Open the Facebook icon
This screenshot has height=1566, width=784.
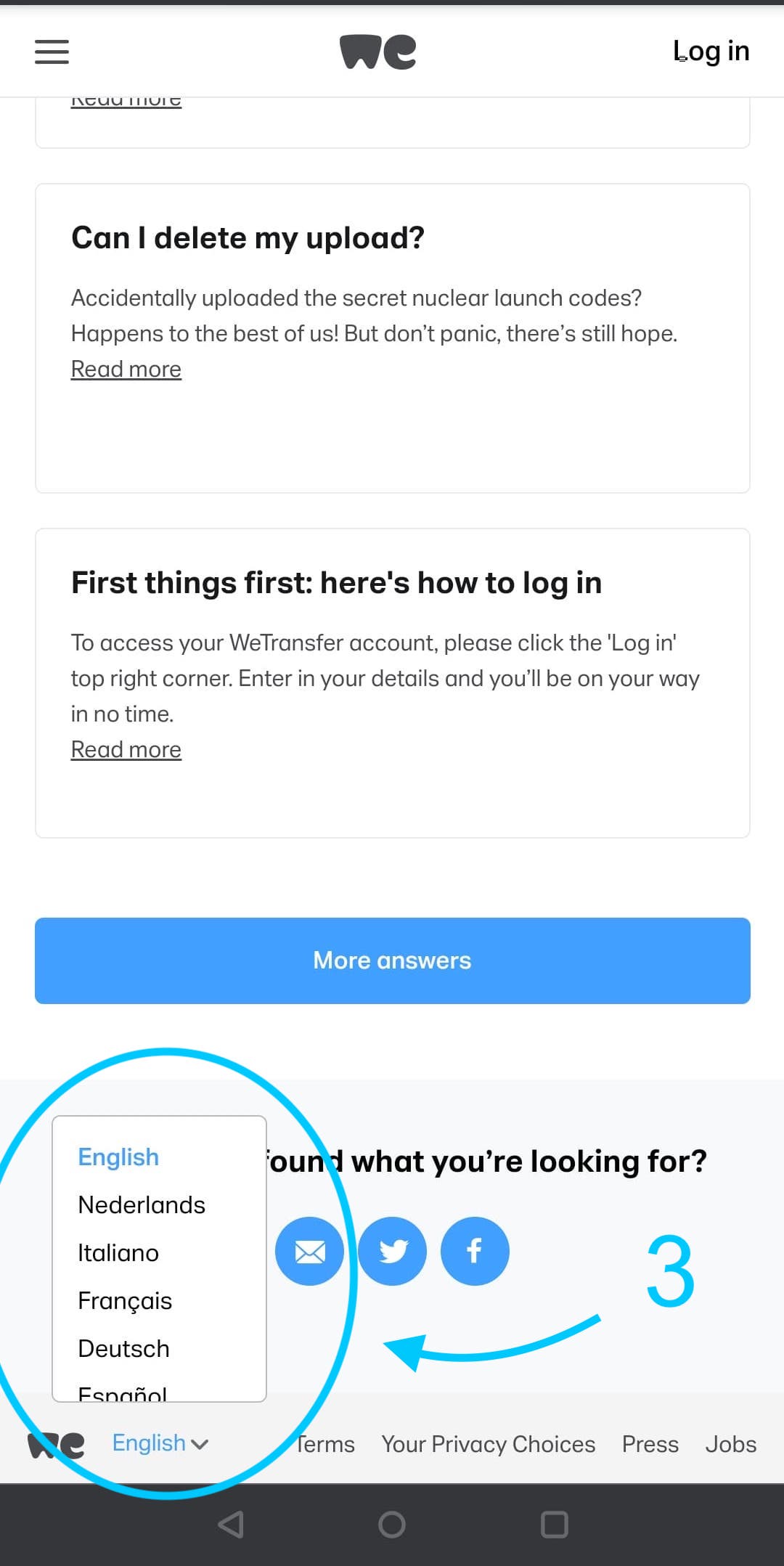[475, 1251]
